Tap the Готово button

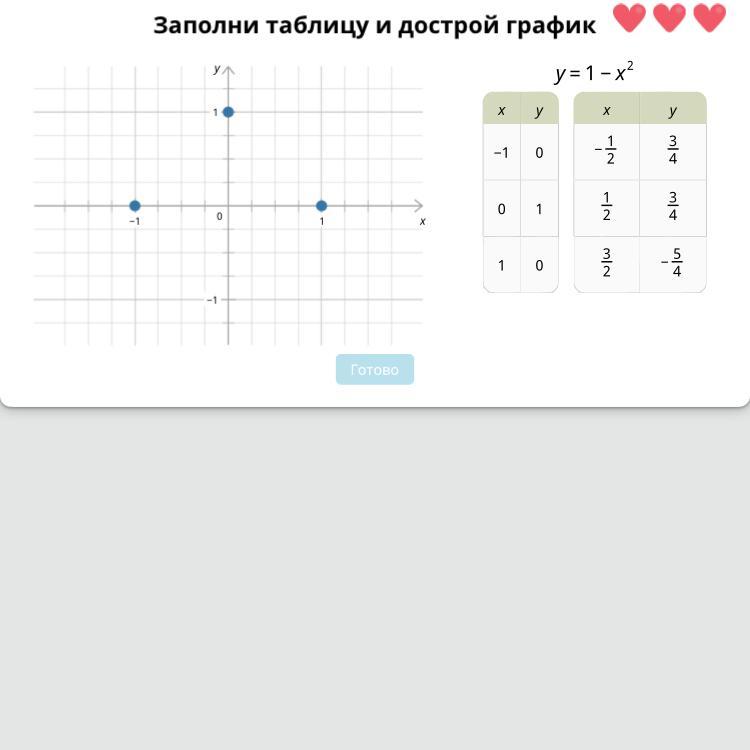point(374,369)
